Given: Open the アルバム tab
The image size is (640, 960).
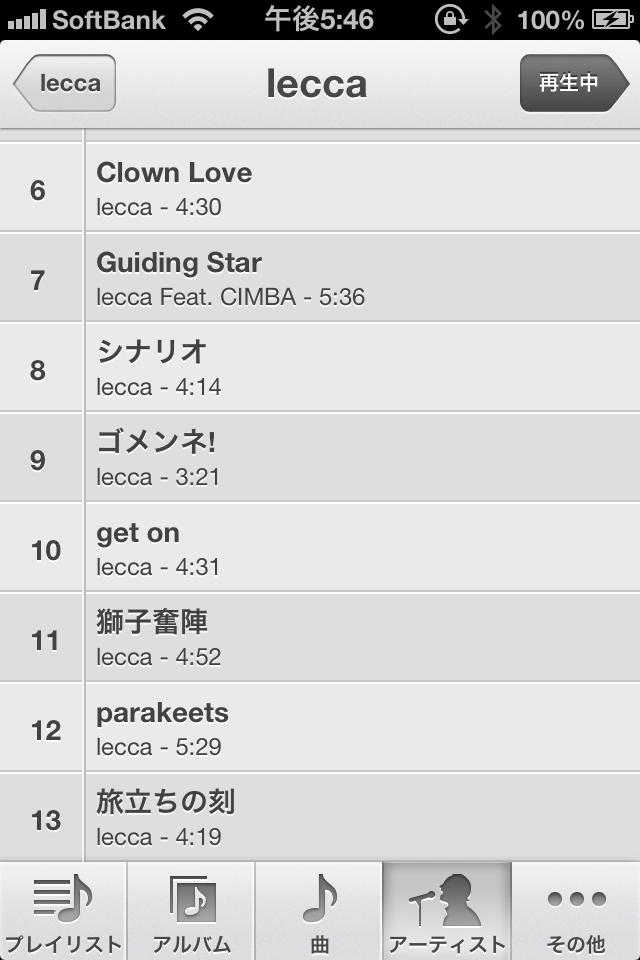Looking at the screenshot, I should 191,912.
